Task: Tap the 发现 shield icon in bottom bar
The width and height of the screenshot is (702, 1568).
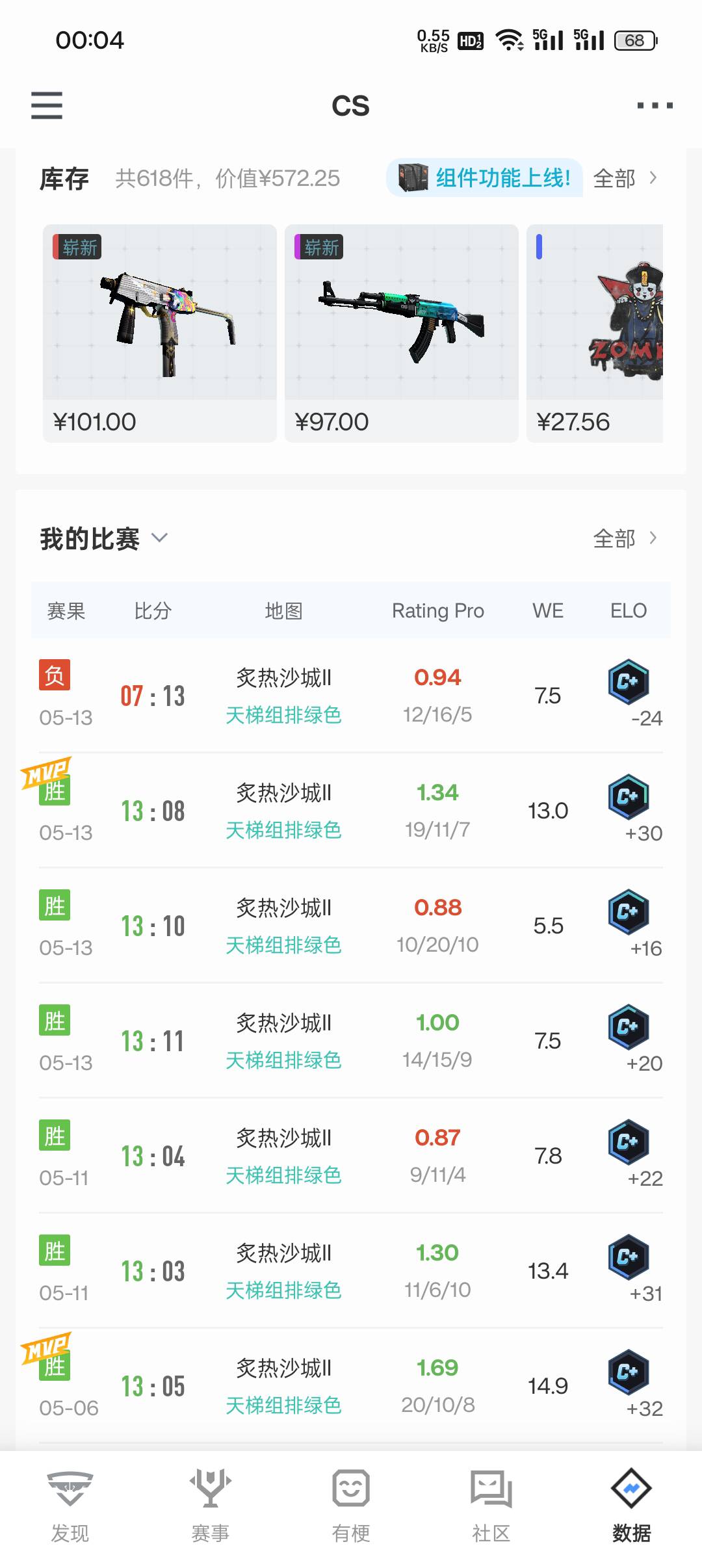Action: coord(71,1489)
